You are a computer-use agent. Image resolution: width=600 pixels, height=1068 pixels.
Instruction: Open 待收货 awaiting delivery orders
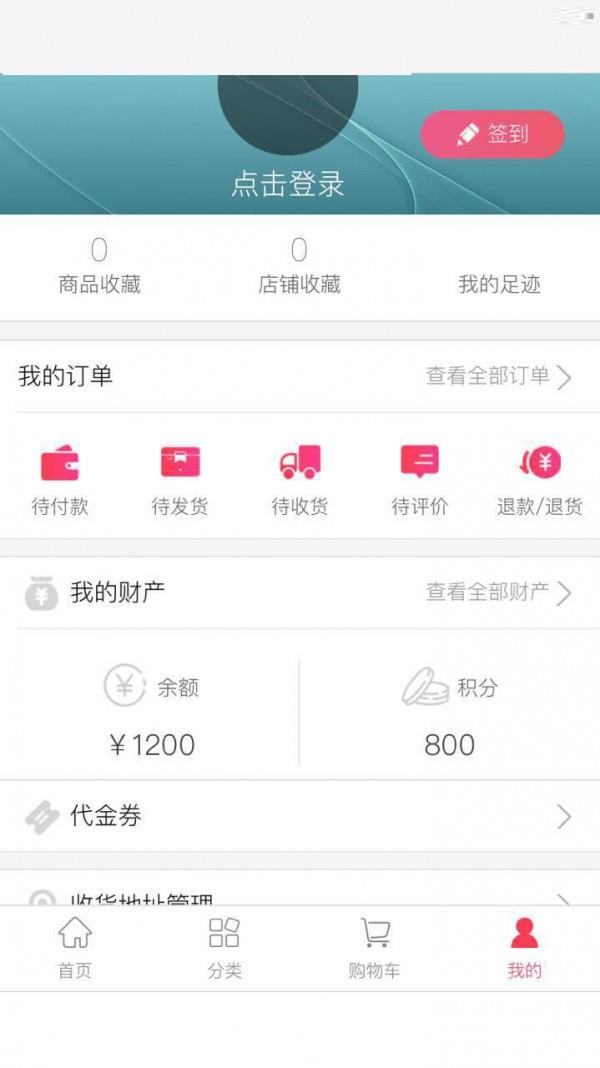click(300, 480)
